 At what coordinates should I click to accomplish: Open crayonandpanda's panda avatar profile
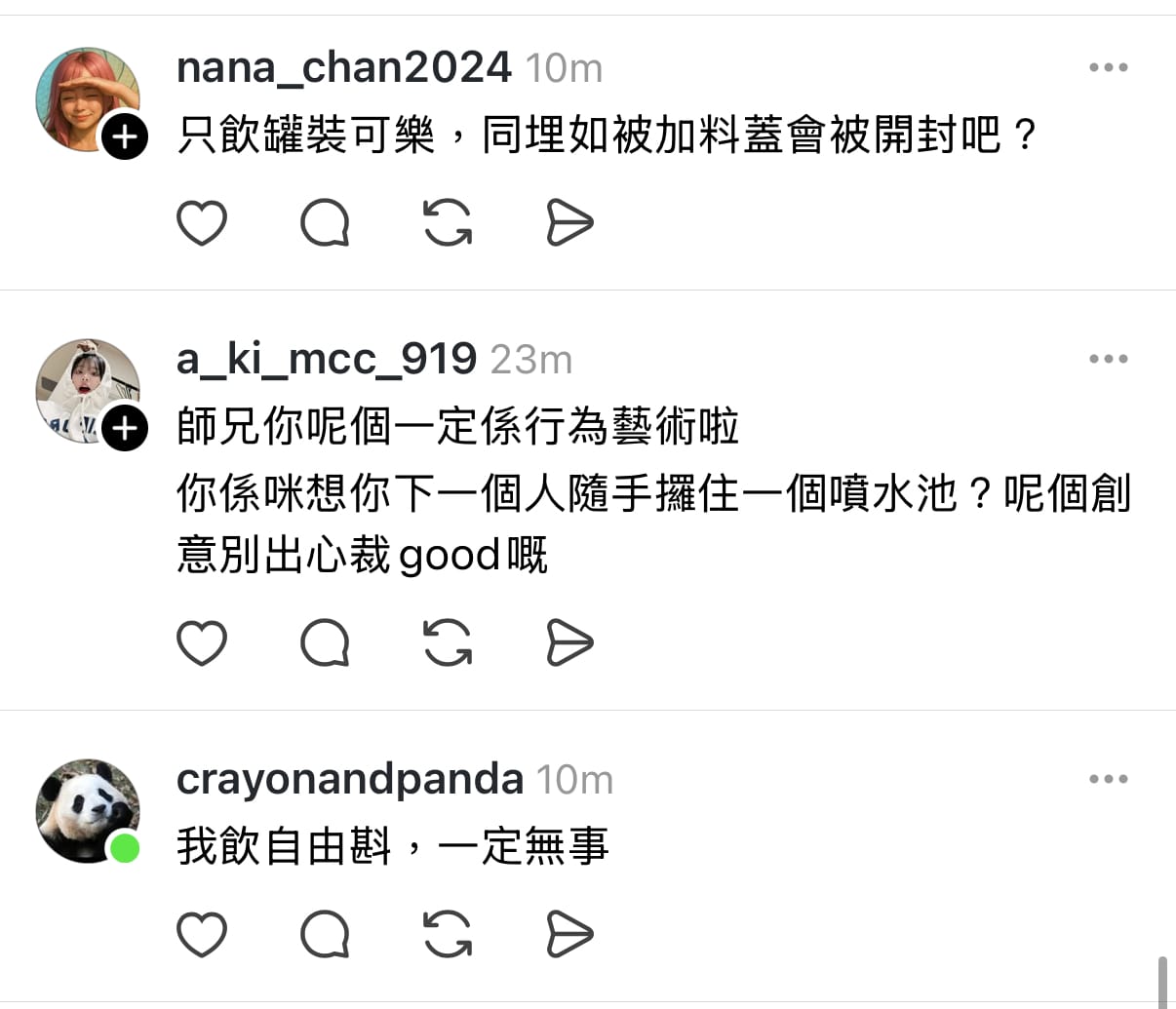point(86,809)
